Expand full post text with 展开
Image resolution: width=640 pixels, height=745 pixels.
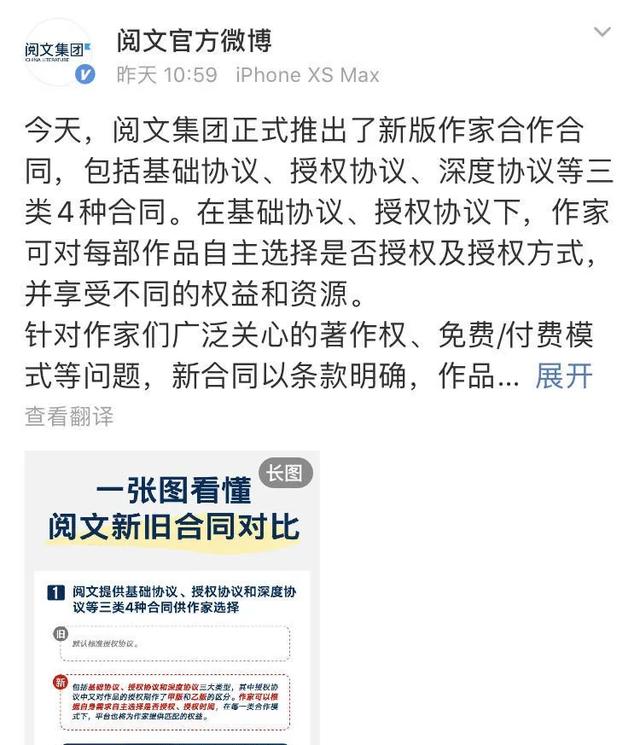click(564, 376)
